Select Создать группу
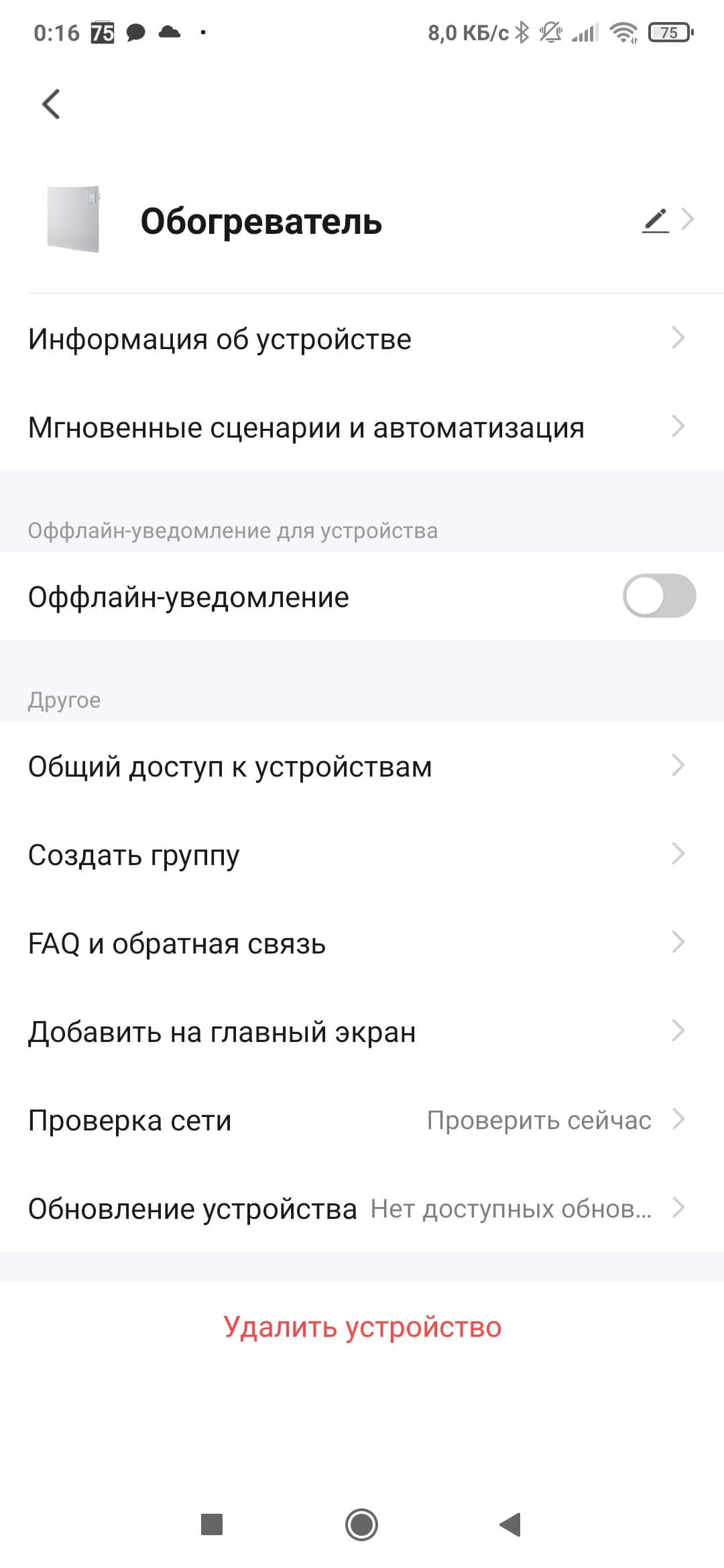Viewport: 724px width, 1568px height. (x=362, y=855)
